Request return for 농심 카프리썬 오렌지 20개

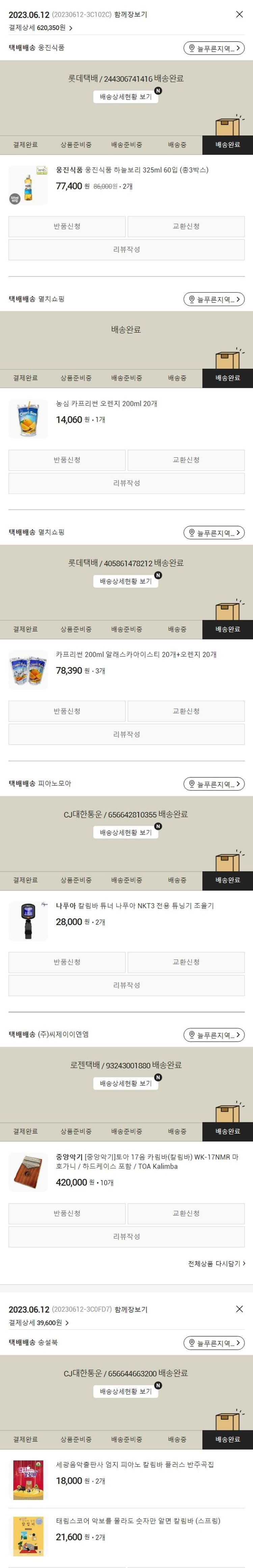coord(67,460)
